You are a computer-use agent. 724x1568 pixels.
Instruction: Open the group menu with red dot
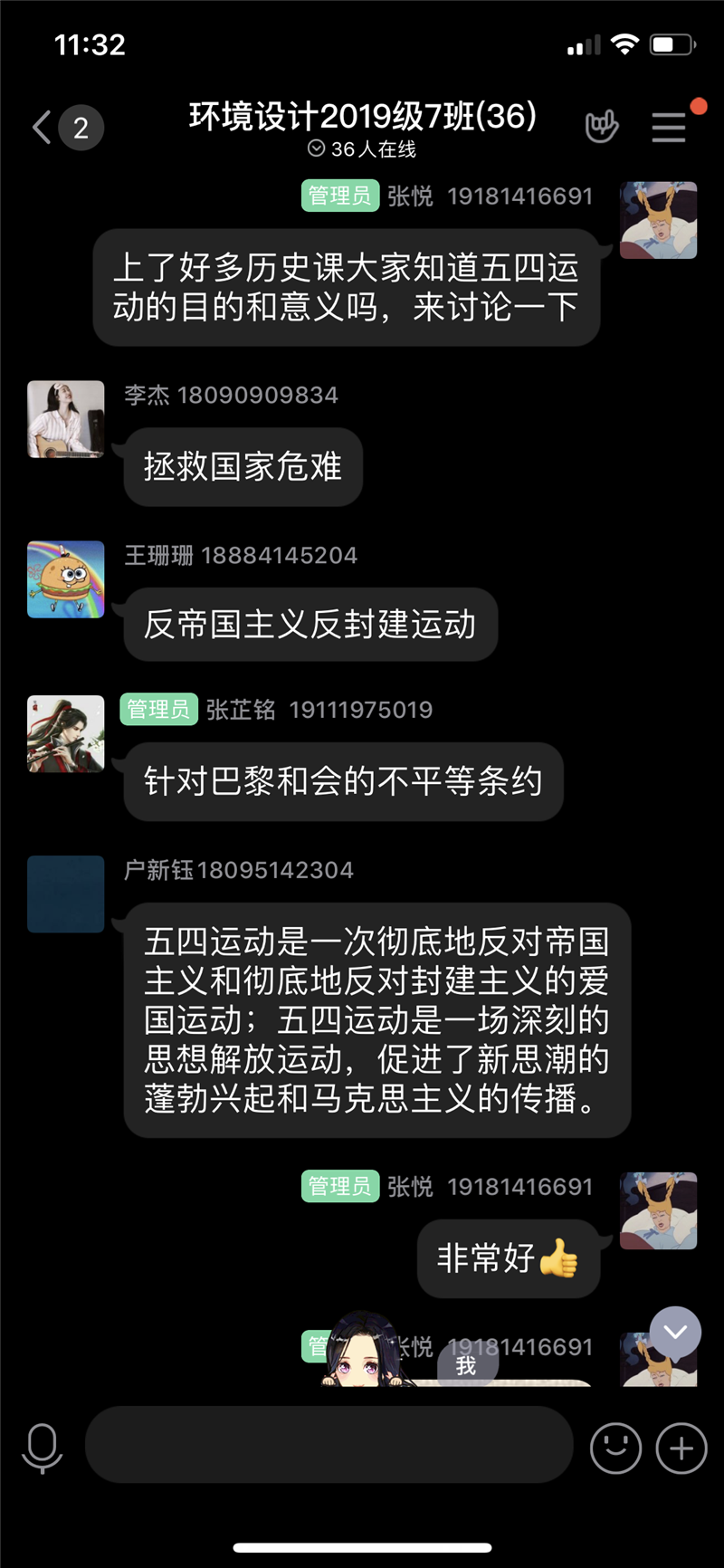pyautogui.click(x=669, y=128)
